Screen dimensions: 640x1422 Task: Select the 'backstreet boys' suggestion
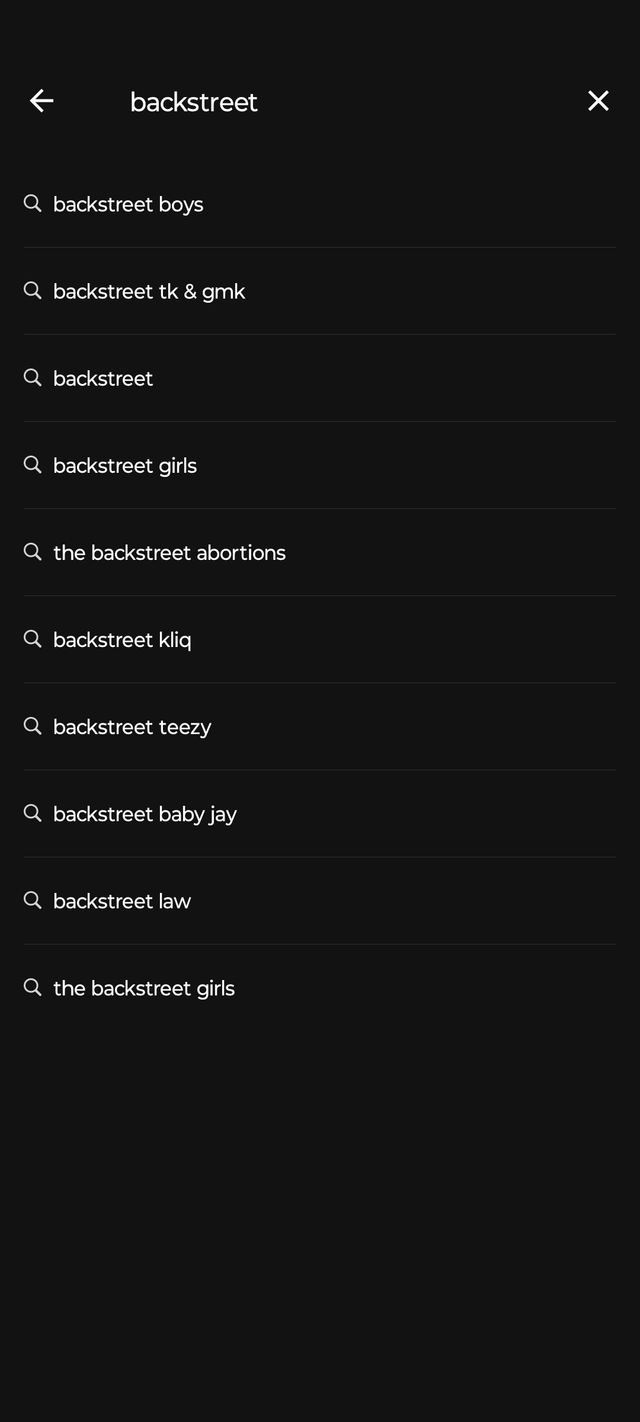point(320,204)
